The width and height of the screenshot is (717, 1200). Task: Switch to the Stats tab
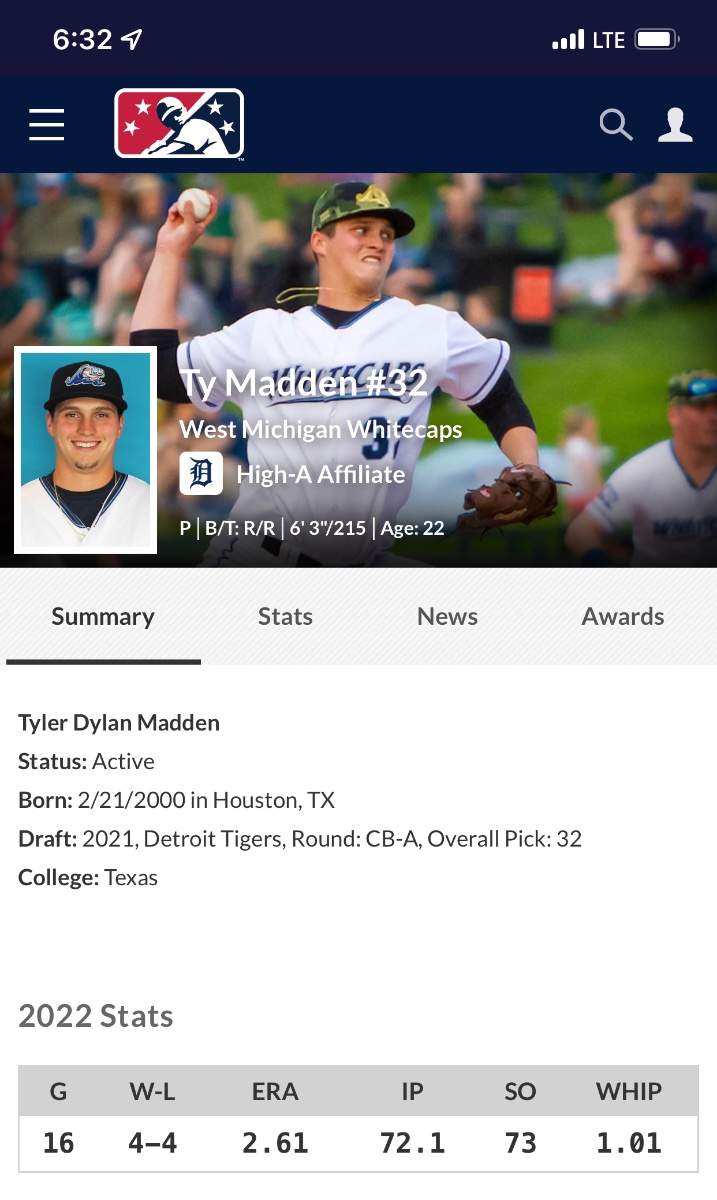point(285,616)
